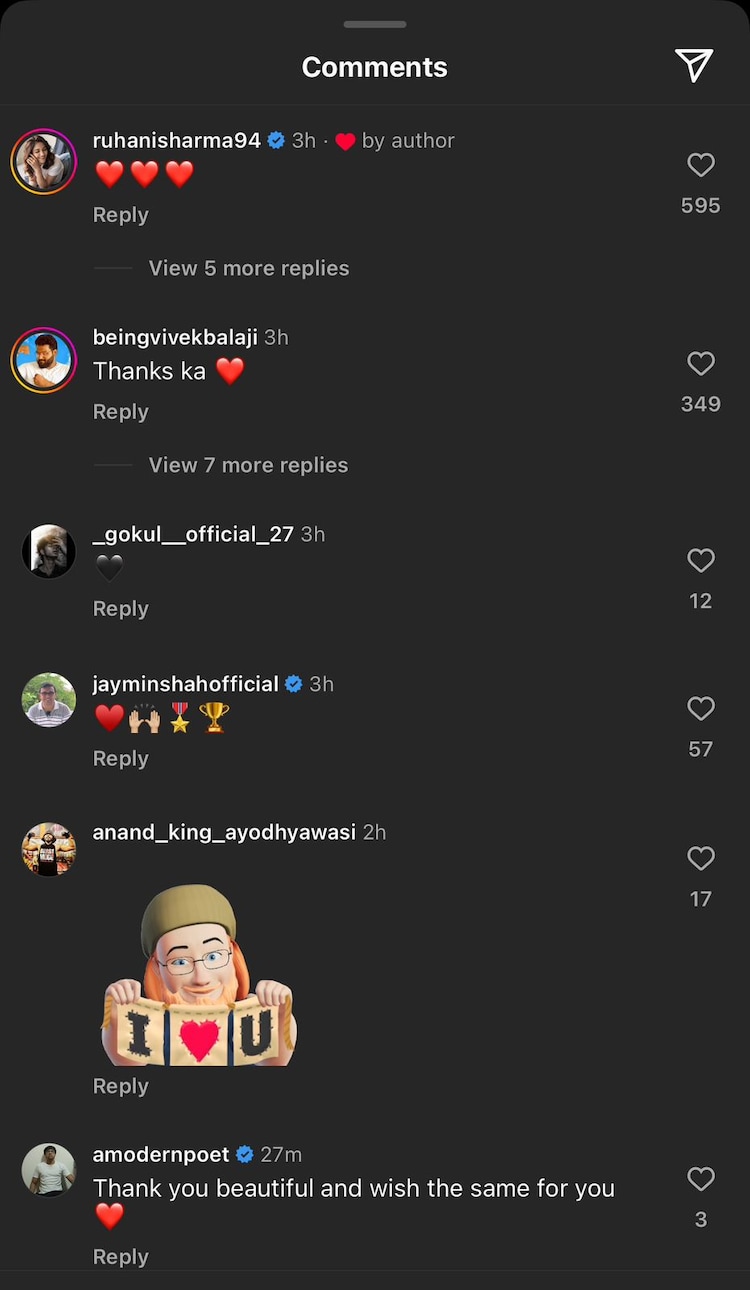Like anand_king_ayodhyawasi's sticker comment
750x1290 pixels.
point(701,858)
